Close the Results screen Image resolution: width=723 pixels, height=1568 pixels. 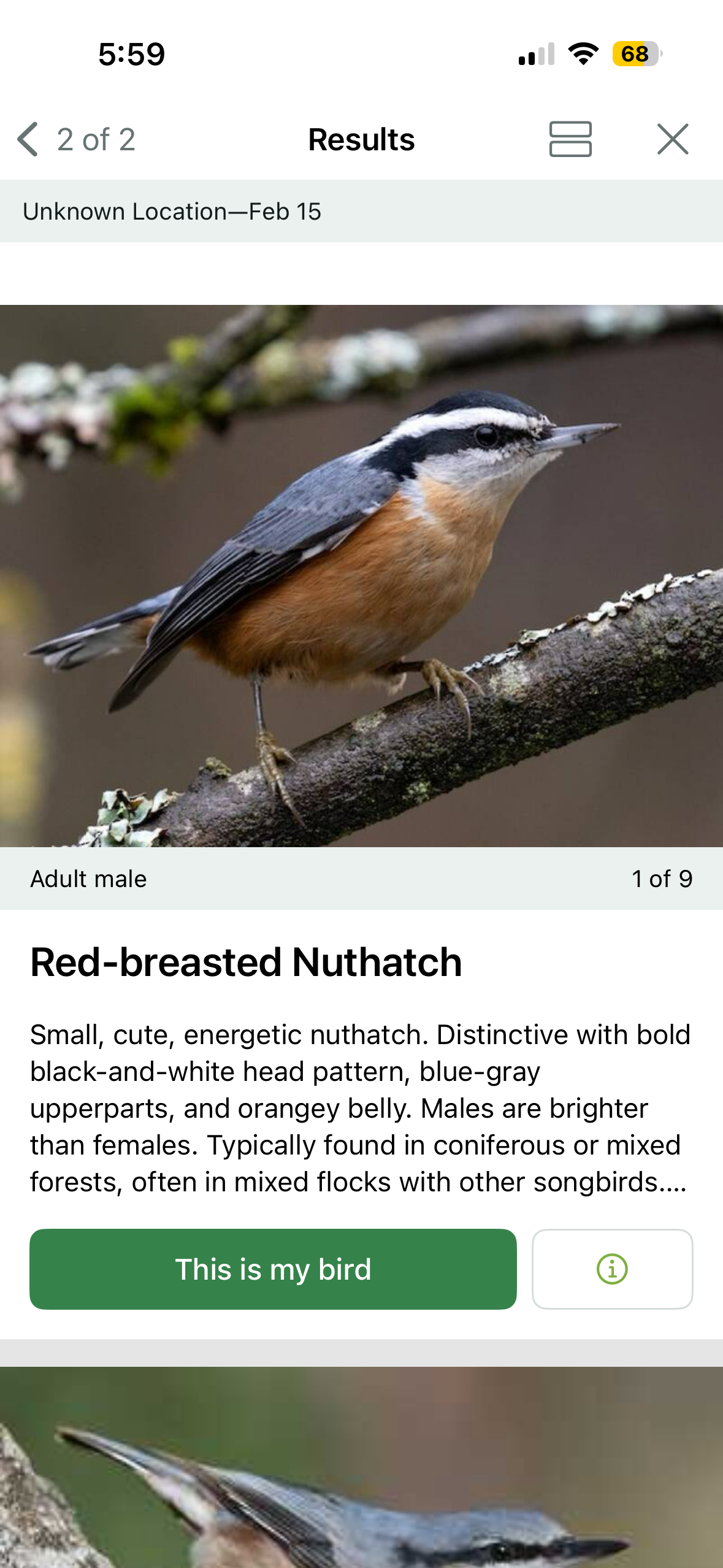pyautogui.click(x=673, y=139)
